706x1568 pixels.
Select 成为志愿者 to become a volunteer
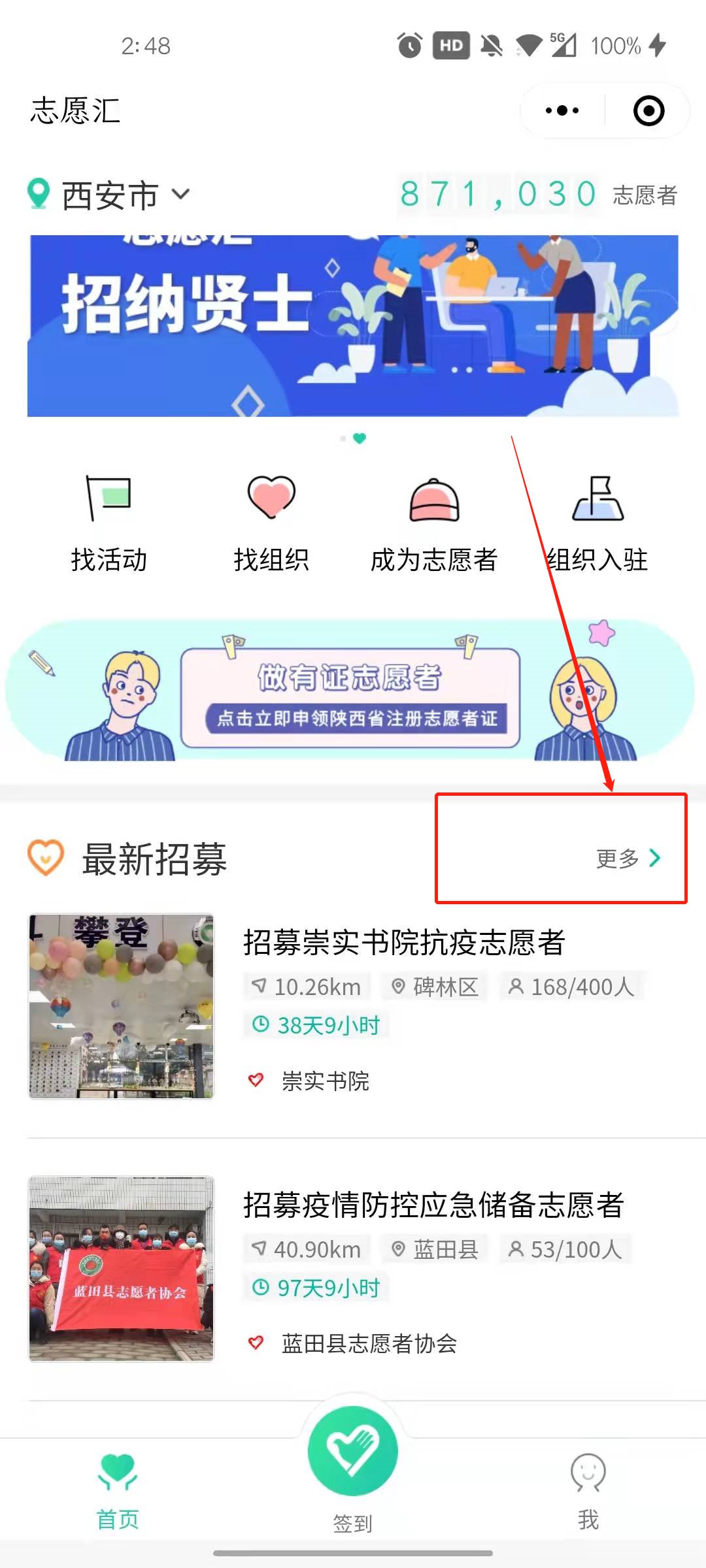(x=434, y=524)
